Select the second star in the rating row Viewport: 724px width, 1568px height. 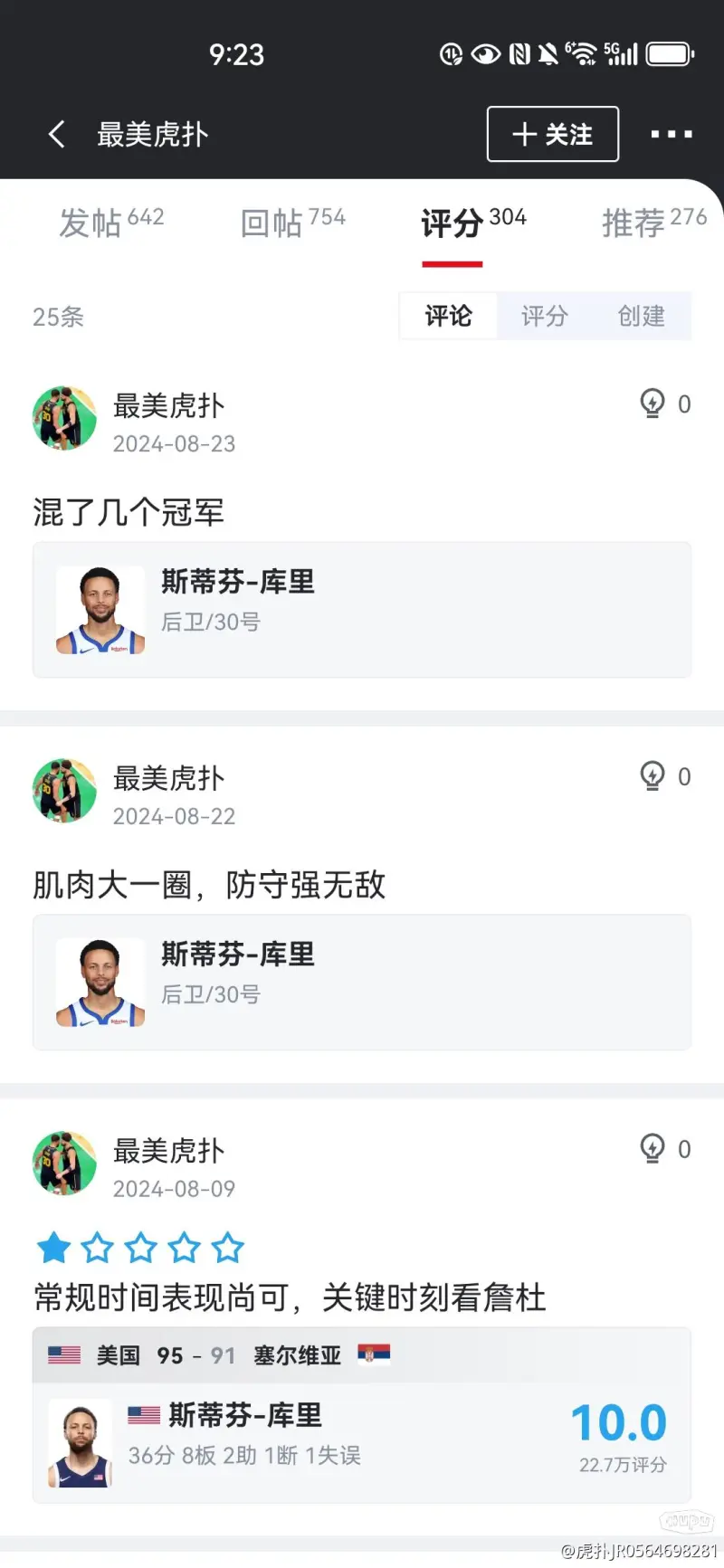tap(97, 1247)
